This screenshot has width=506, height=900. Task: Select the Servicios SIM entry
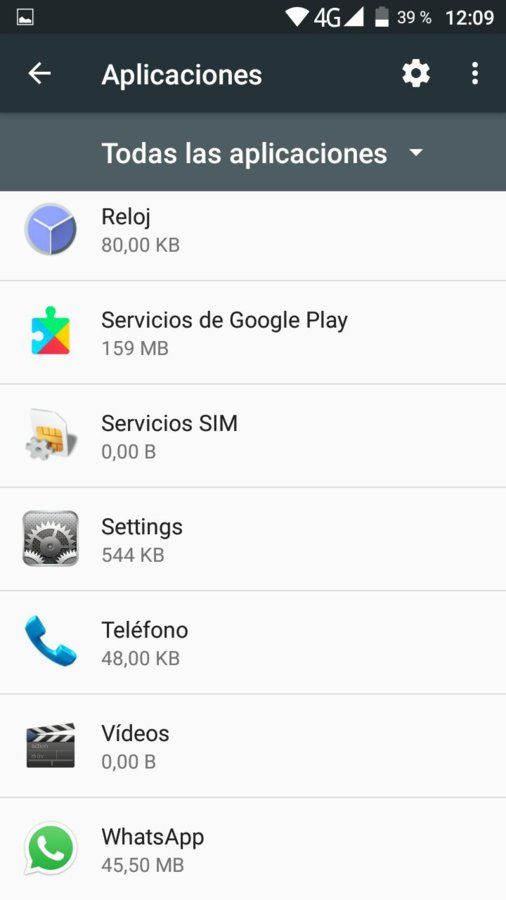point(253,436)
